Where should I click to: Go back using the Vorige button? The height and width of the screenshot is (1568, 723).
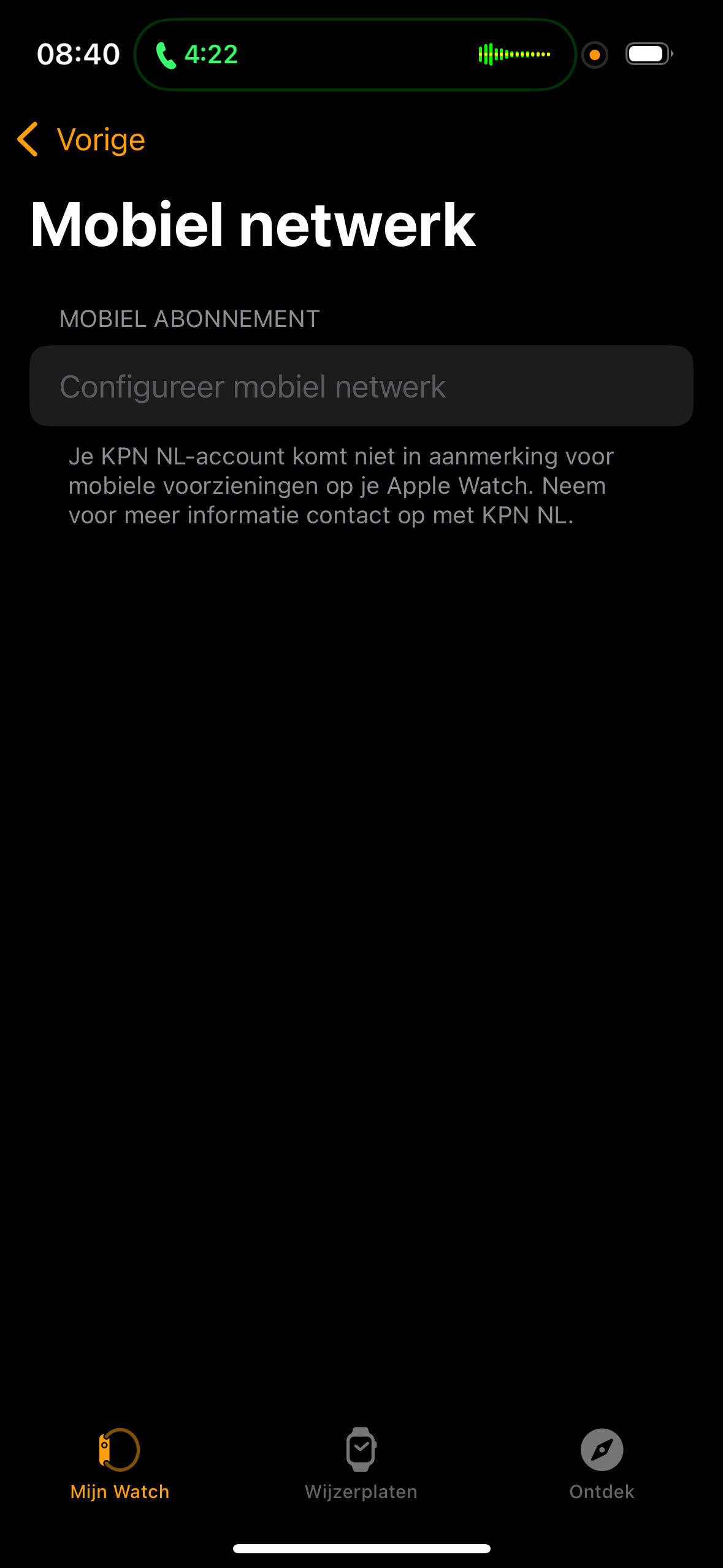point(81,139)
